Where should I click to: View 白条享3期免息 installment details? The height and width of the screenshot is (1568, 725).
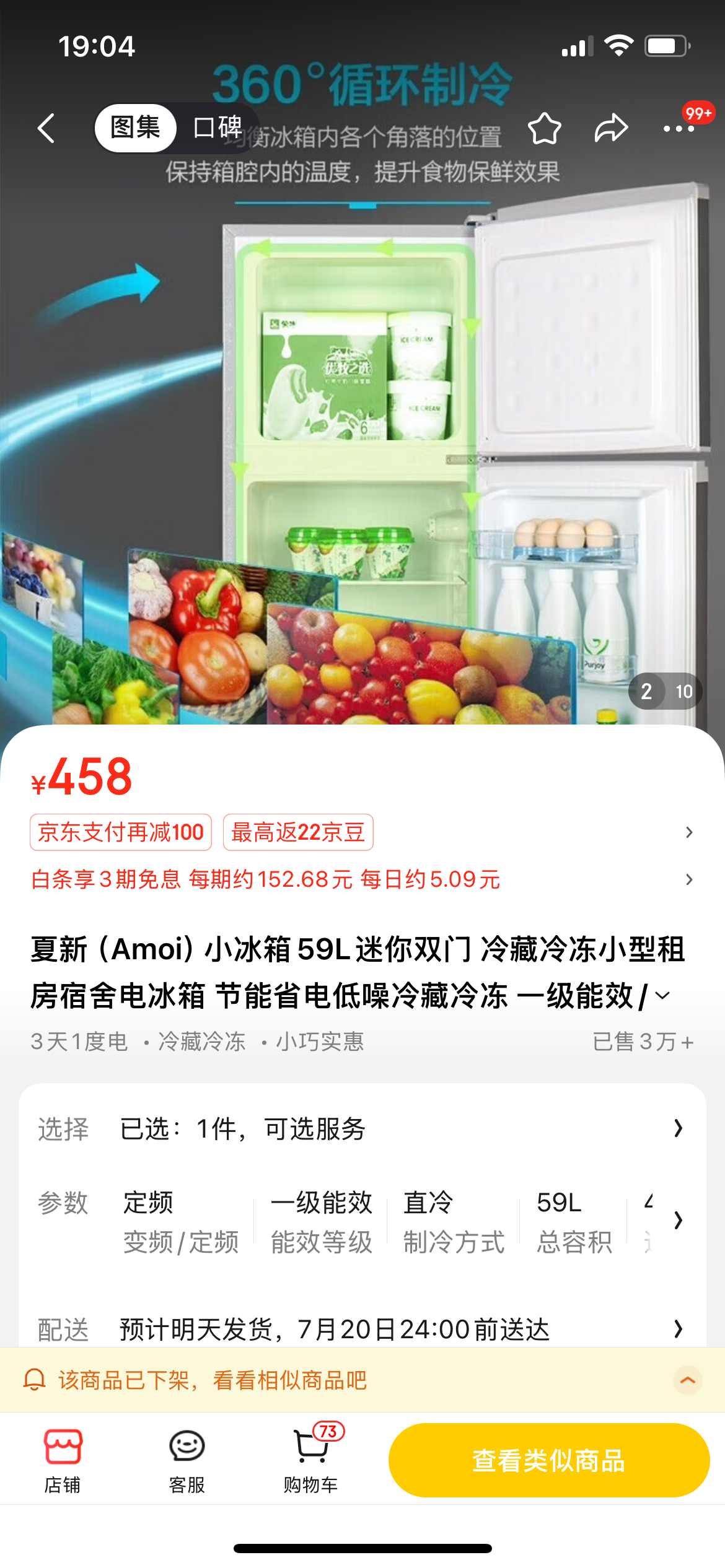click(265, 879)
